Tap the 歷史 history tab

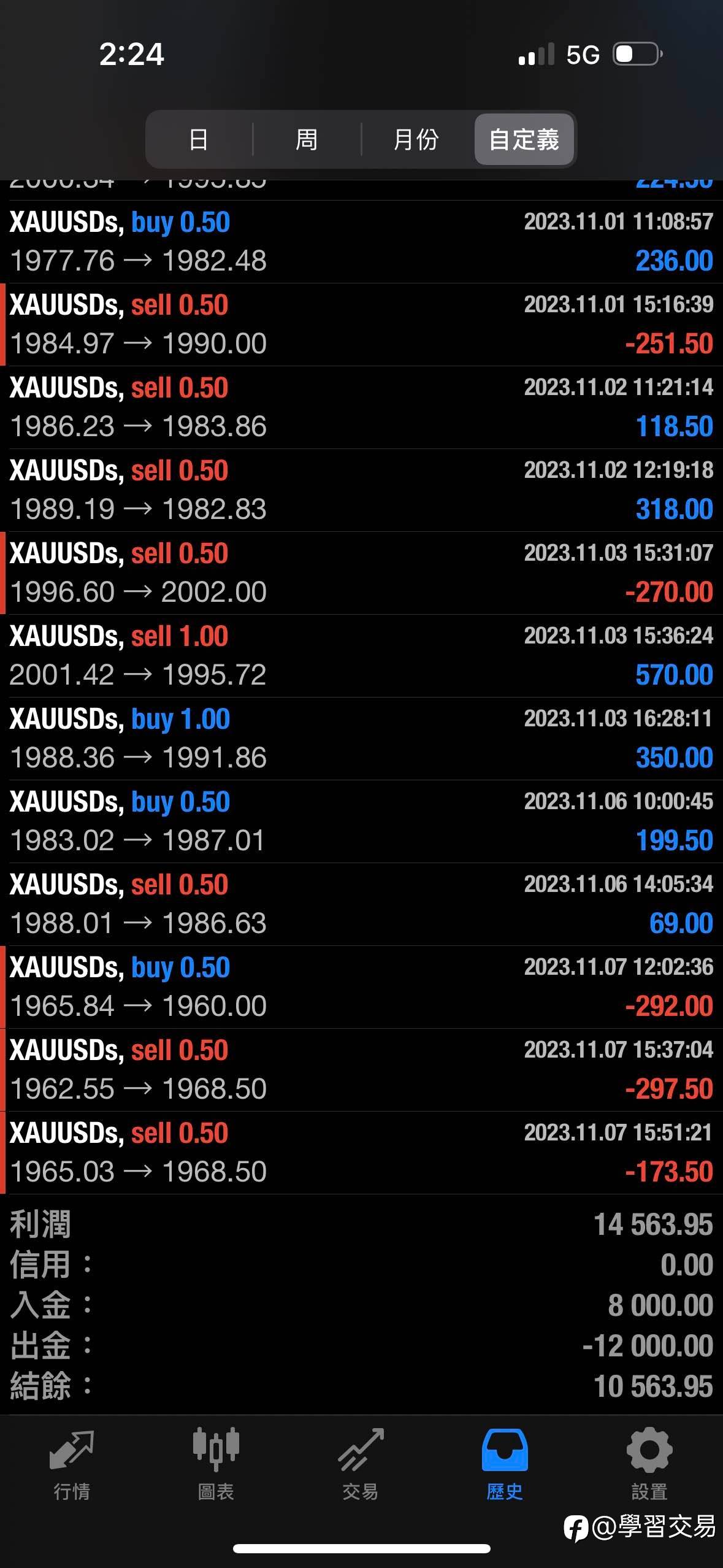click(x=505, y=1465)
